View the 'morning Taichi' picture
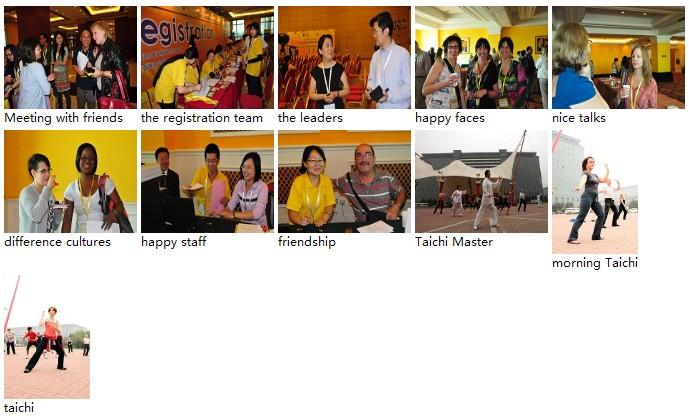689x419 pixels. (595, 192)
